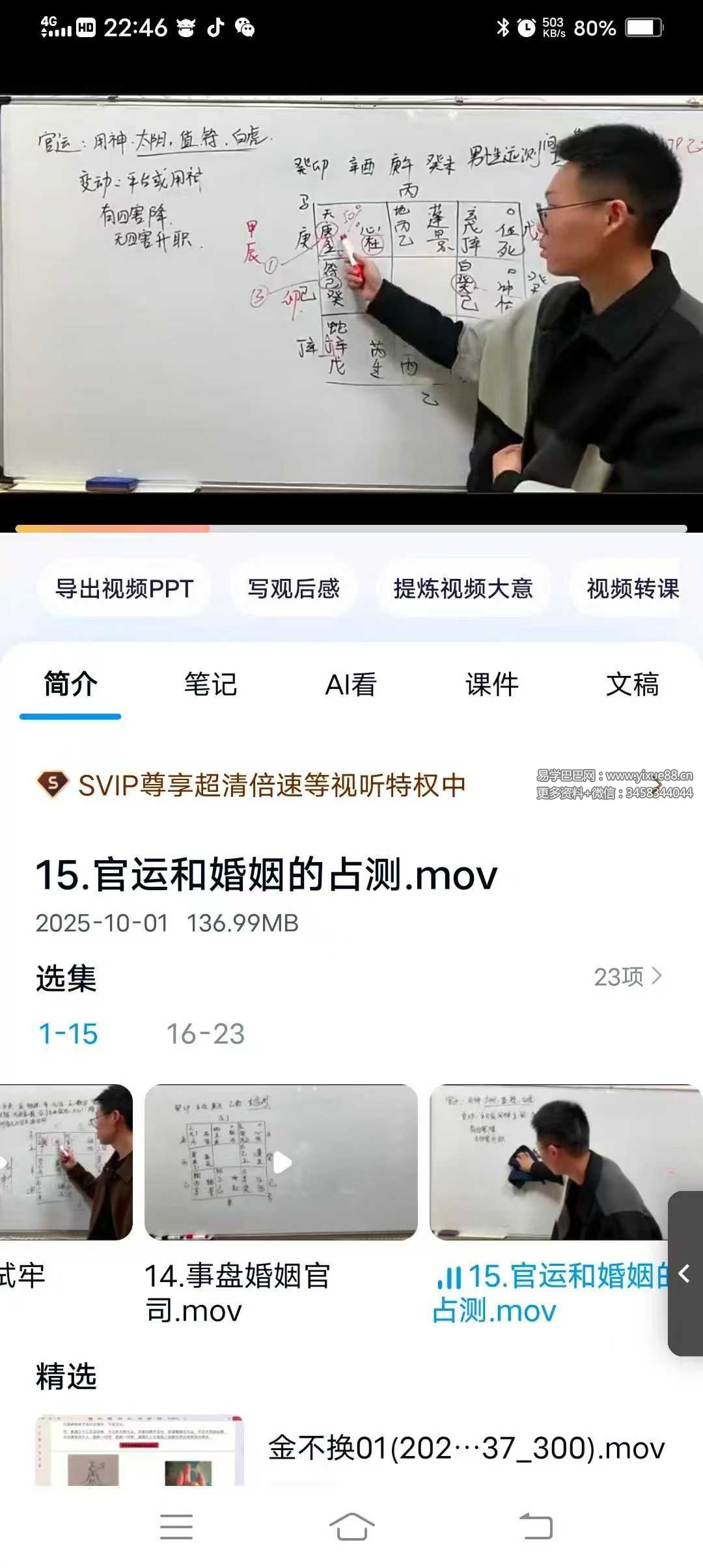Choose the 提炼视频大意 chip
This screenshot has width=703, height=1568.
463,589
